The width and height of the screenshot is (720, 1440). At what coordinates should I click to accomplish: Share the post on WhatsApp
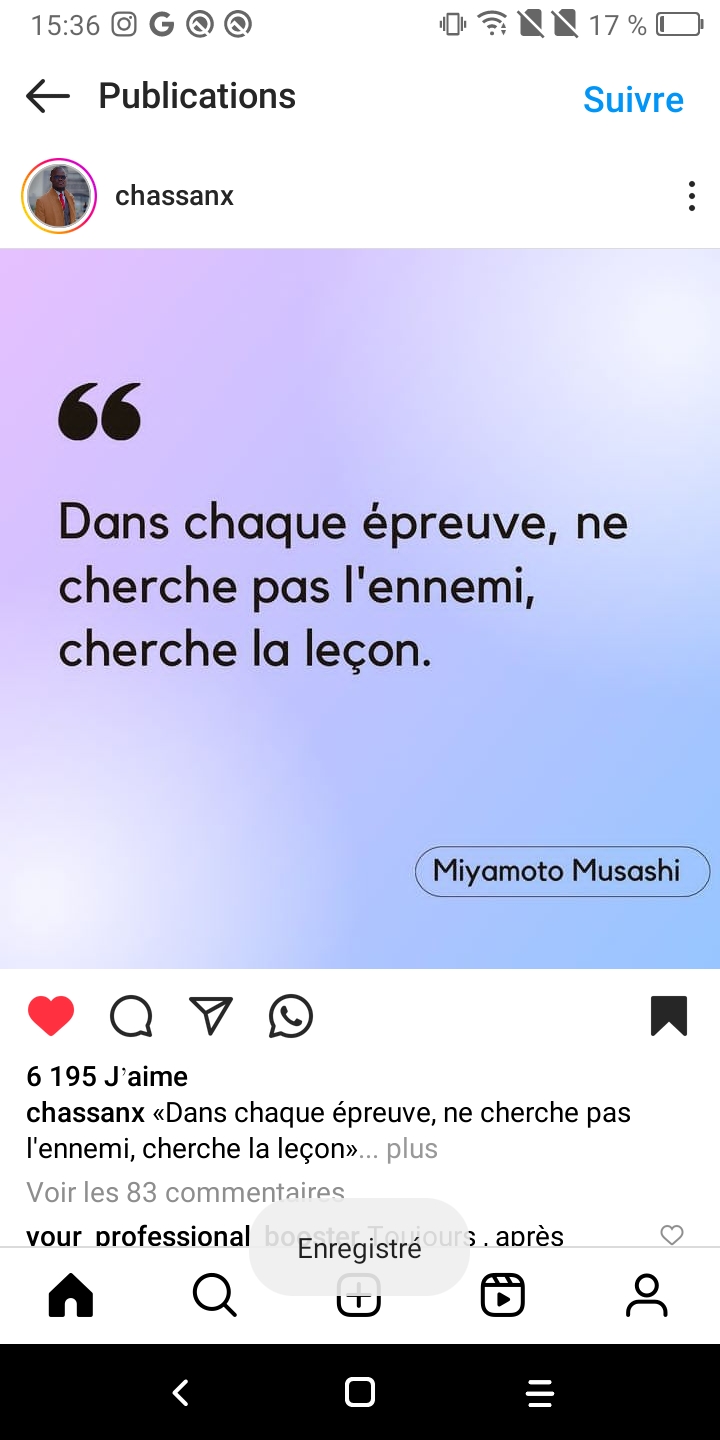coord(291,1016)
